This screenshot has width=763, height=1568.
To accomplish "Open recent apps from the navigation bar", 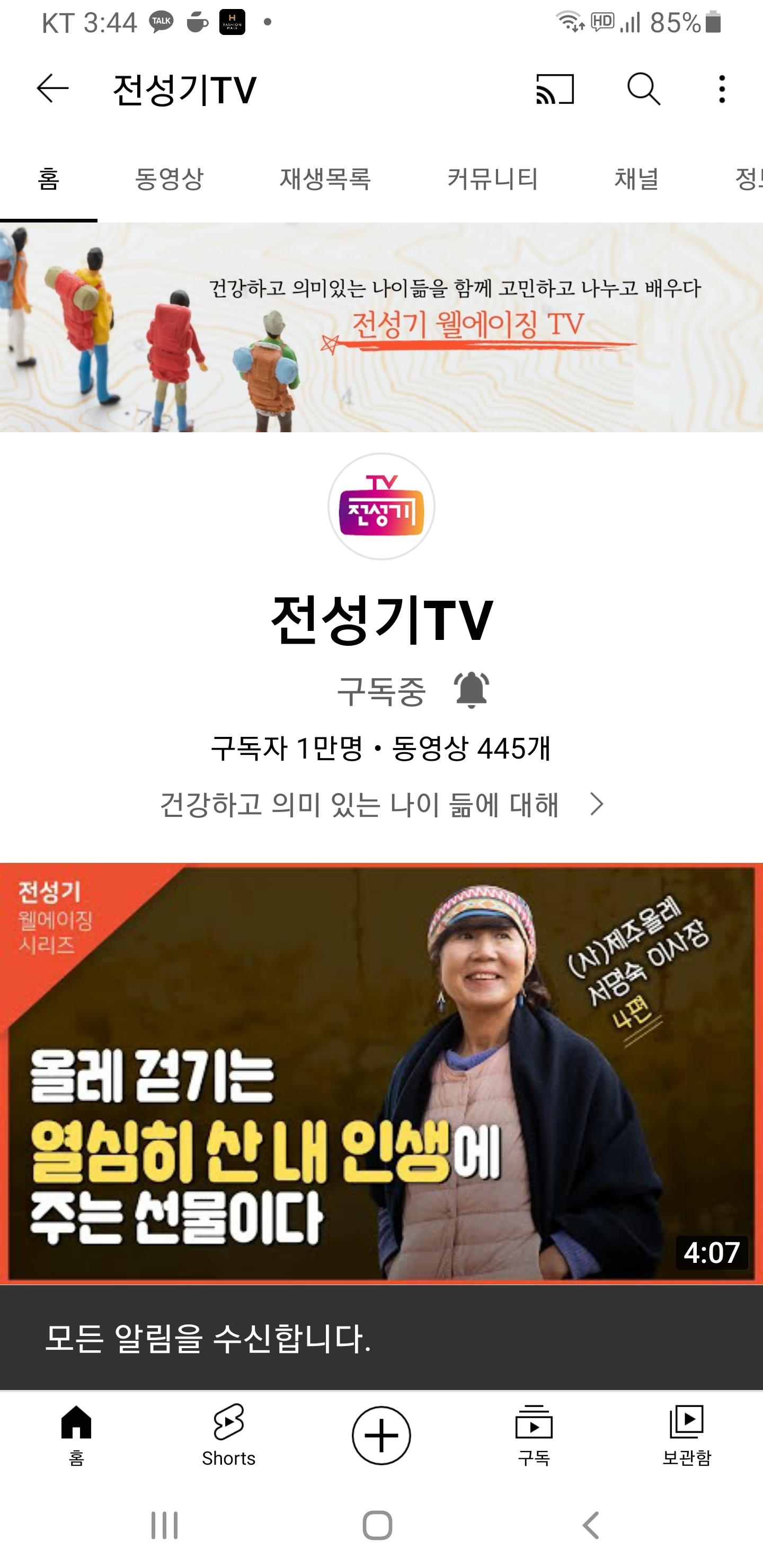I will coord(164,1526).
